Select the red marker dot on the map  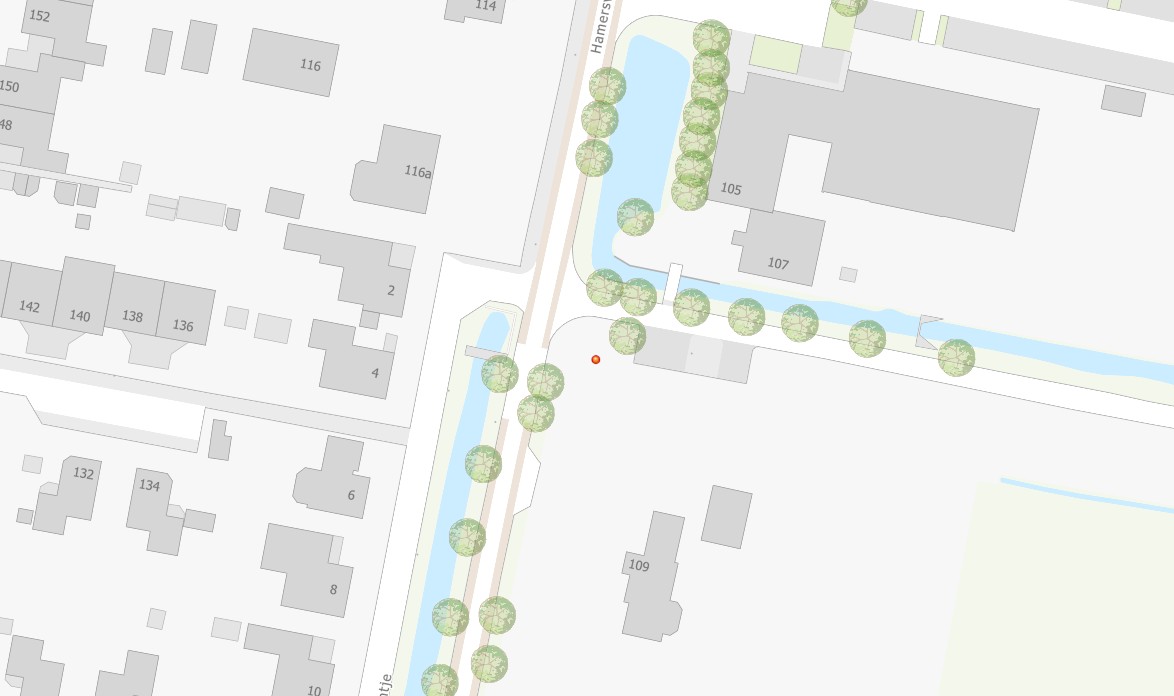click(596, 359)
